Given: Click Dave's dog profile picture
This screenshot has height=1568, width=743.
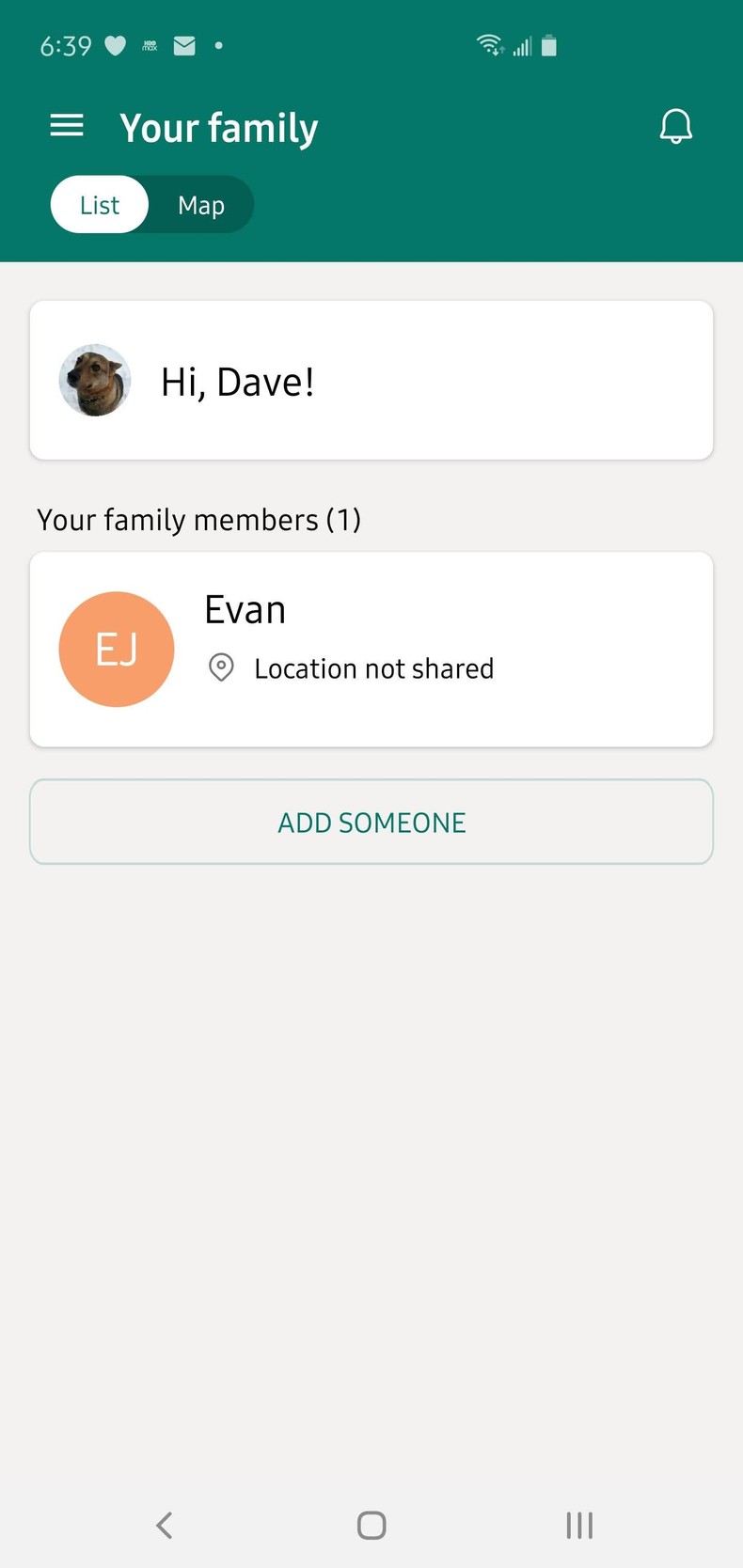Looking at the screenshot, I should 94,380.
